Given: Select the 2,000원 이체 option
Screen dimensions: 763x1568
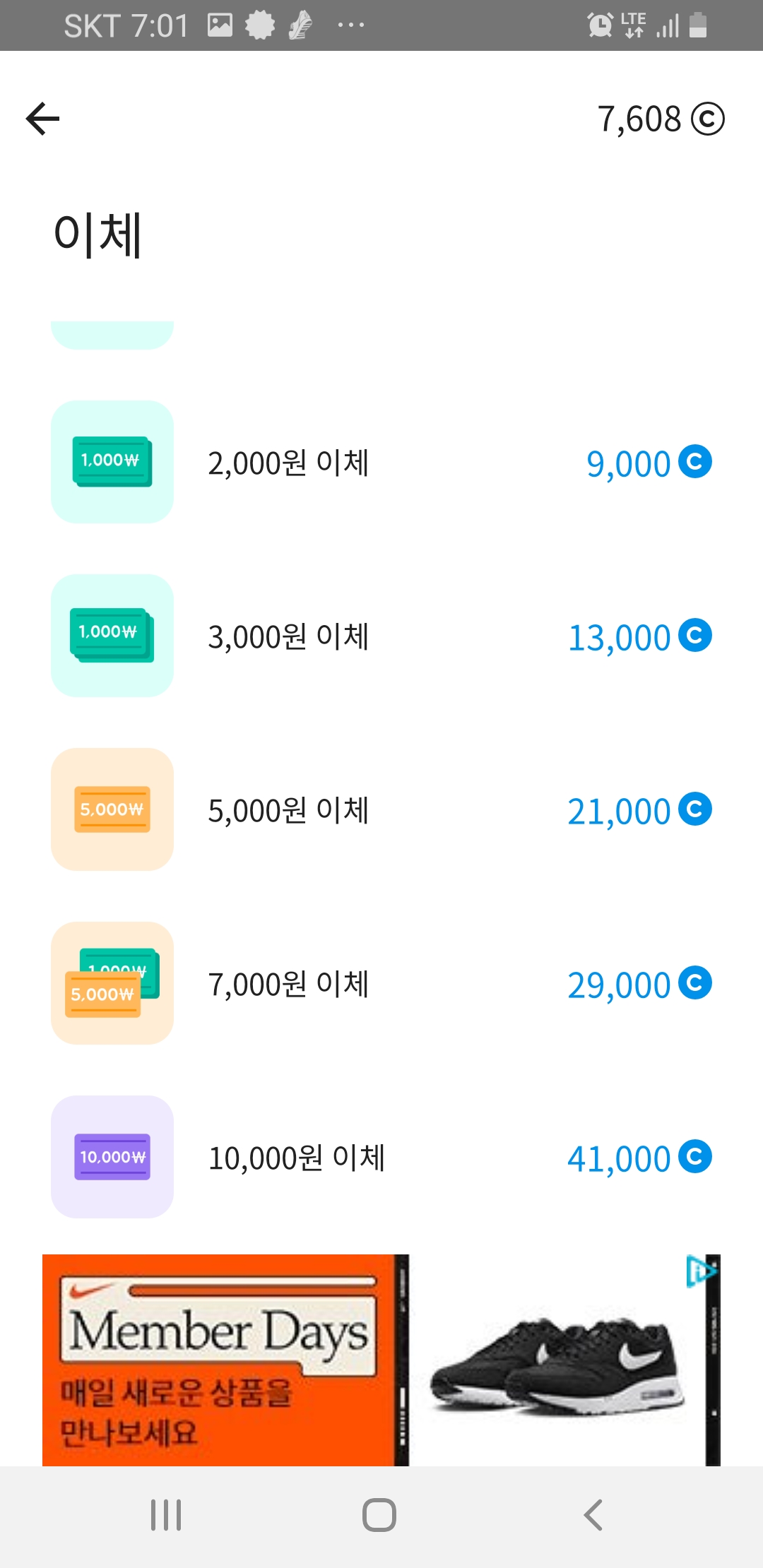Looking at the screenshot, I should (x=381, y=462).
